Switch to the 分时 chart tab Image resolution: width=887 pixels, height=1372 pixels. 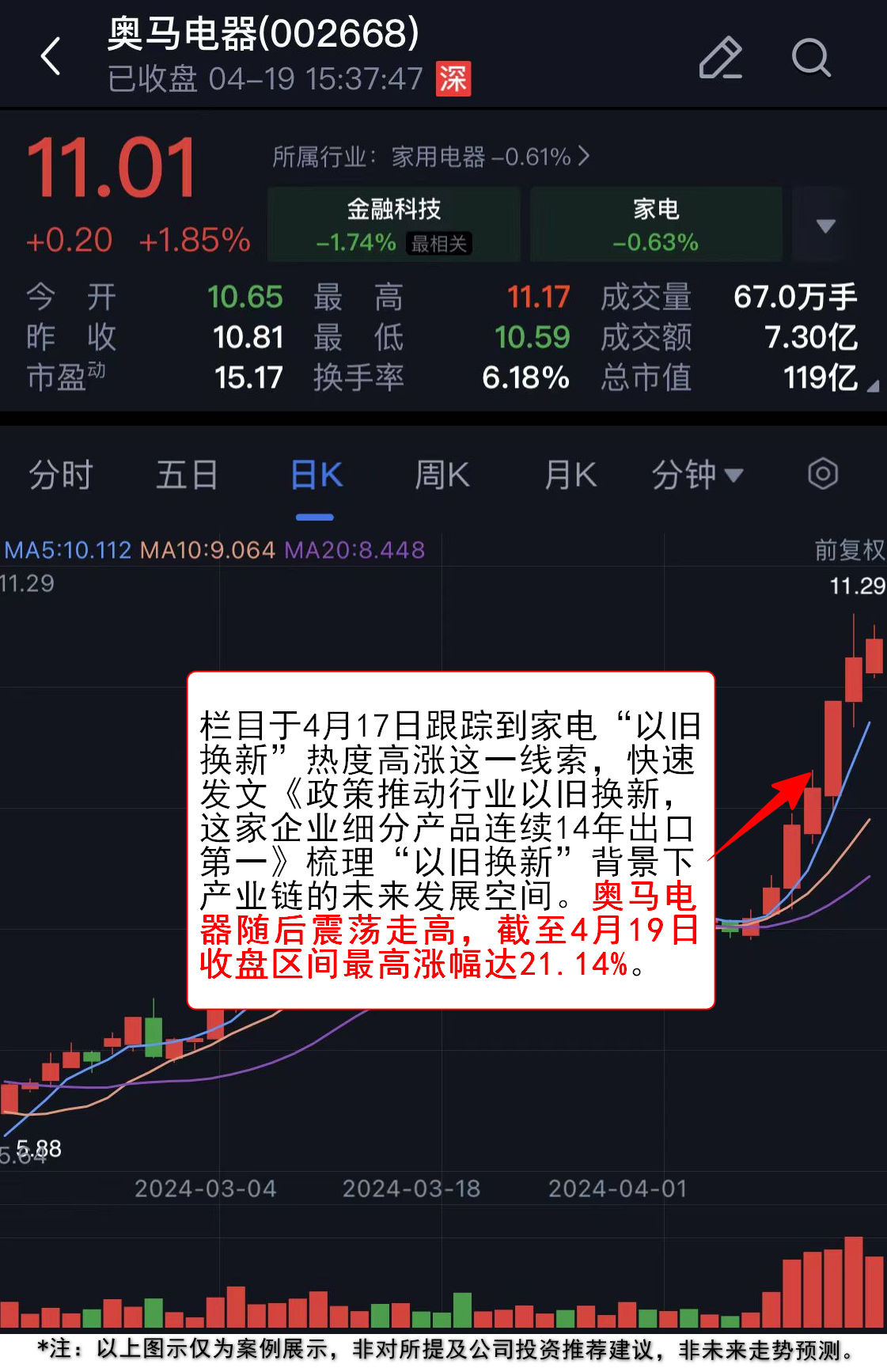[x=61, y=476]
